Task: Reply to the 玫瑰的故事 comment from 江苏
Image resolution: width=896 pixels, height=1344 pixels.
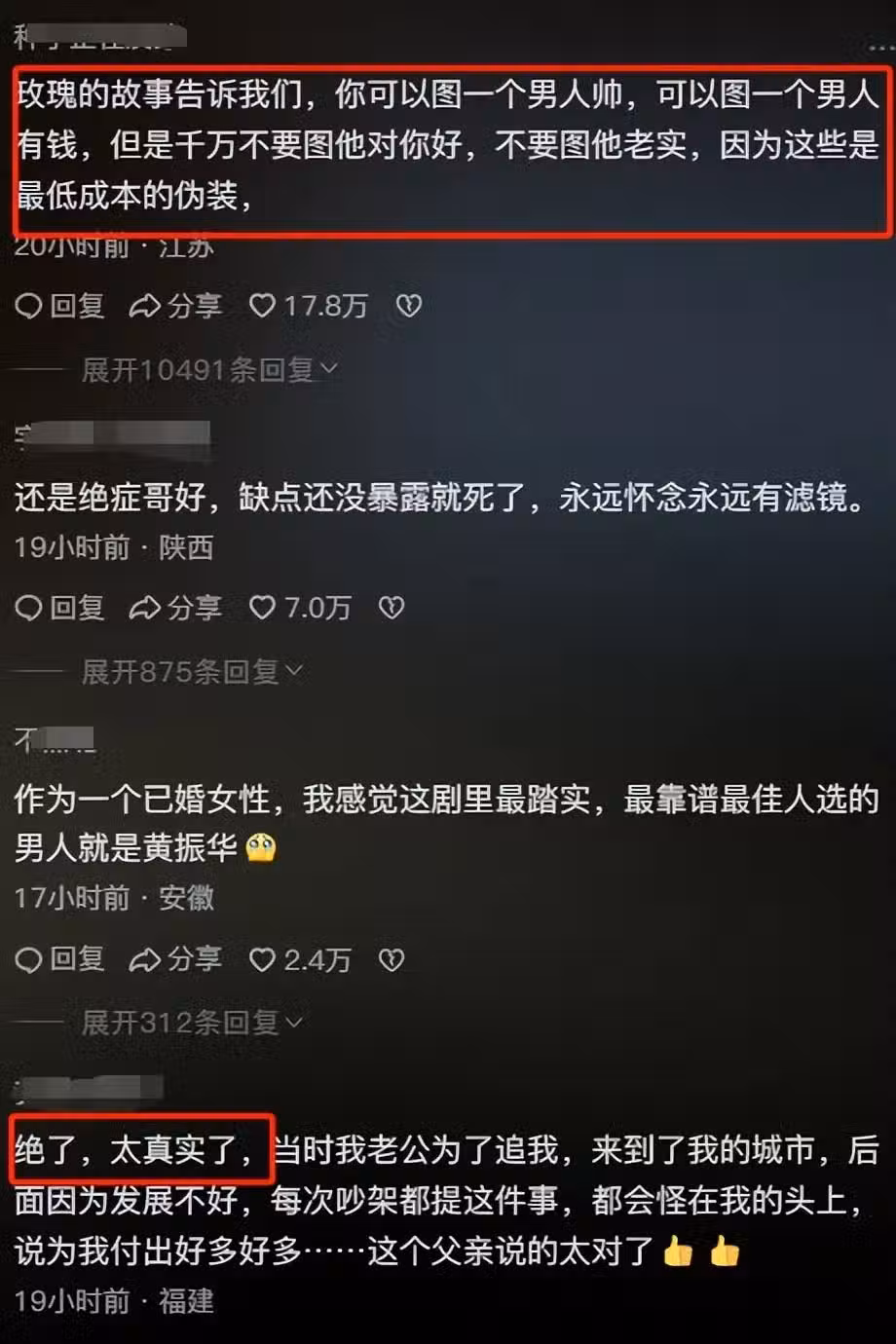Action: tap(59, 306)
